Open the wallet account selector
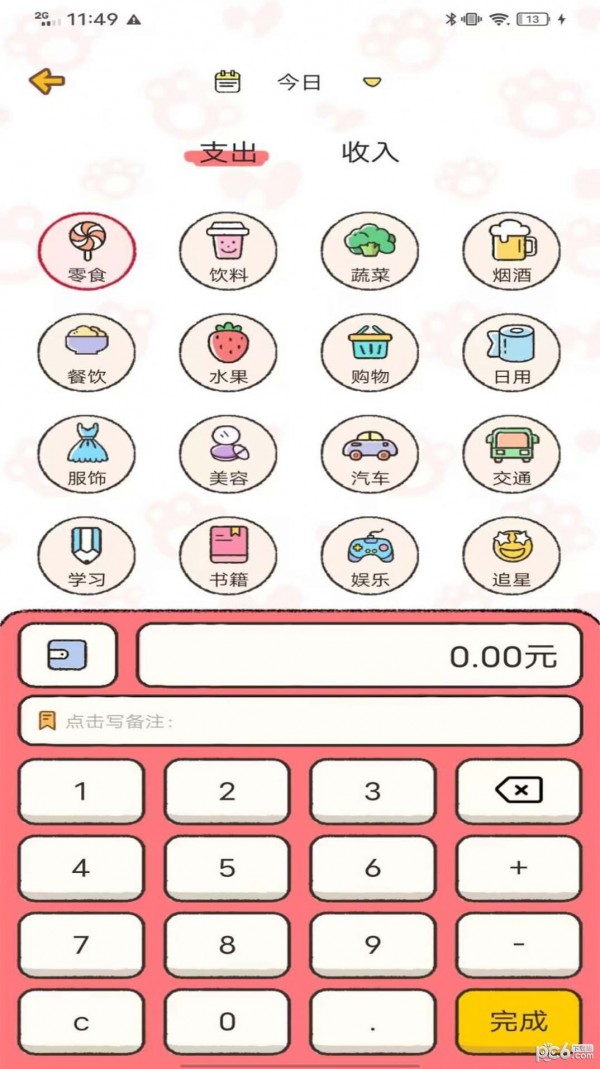Screen dimensions: 600x1069 coord(67,655)
